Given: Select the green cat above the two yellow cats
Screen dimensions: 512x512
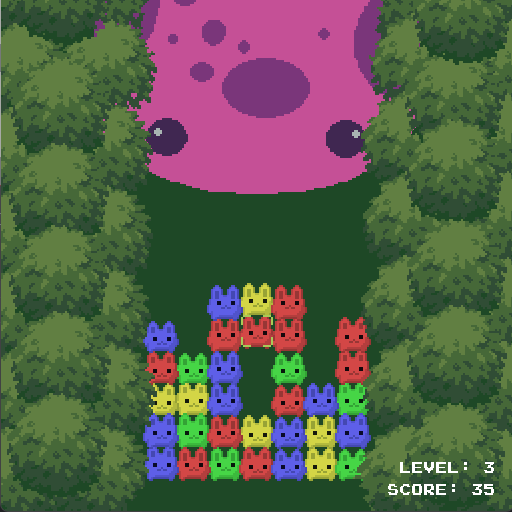Looking at the screenshot, I should [193, 369].
